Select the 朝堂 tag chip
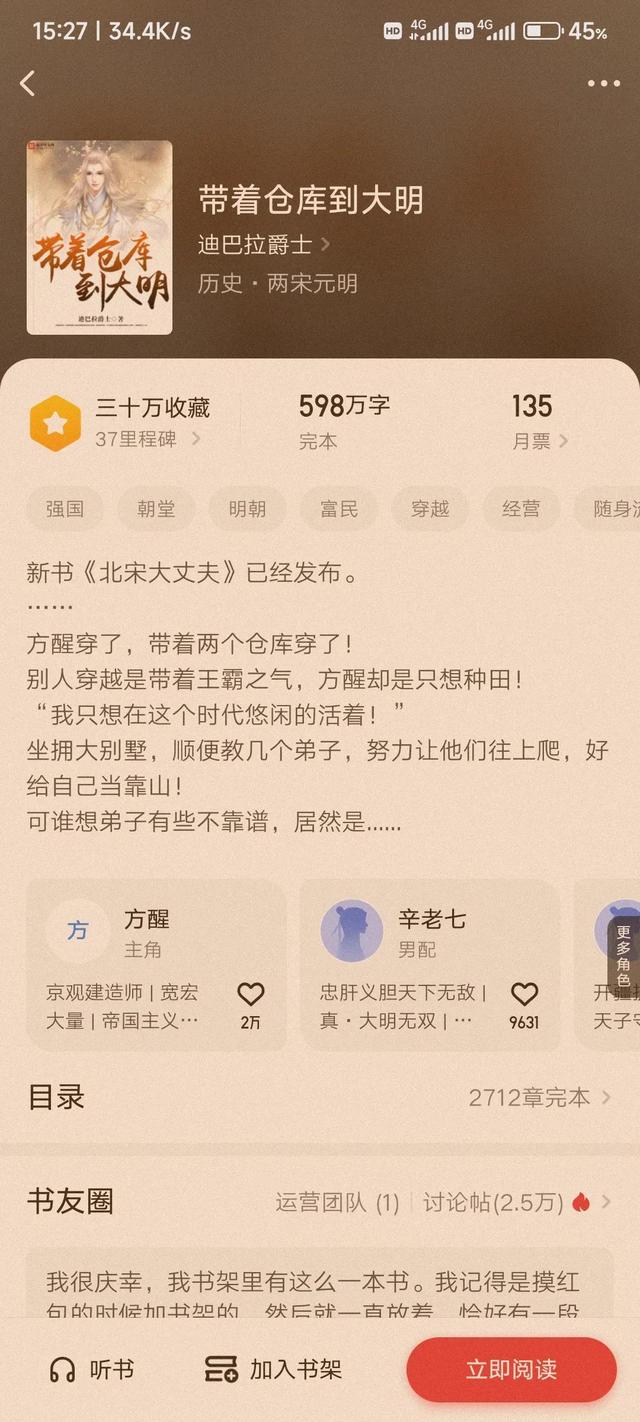640x1422 pixels. (x=156, y=509)
